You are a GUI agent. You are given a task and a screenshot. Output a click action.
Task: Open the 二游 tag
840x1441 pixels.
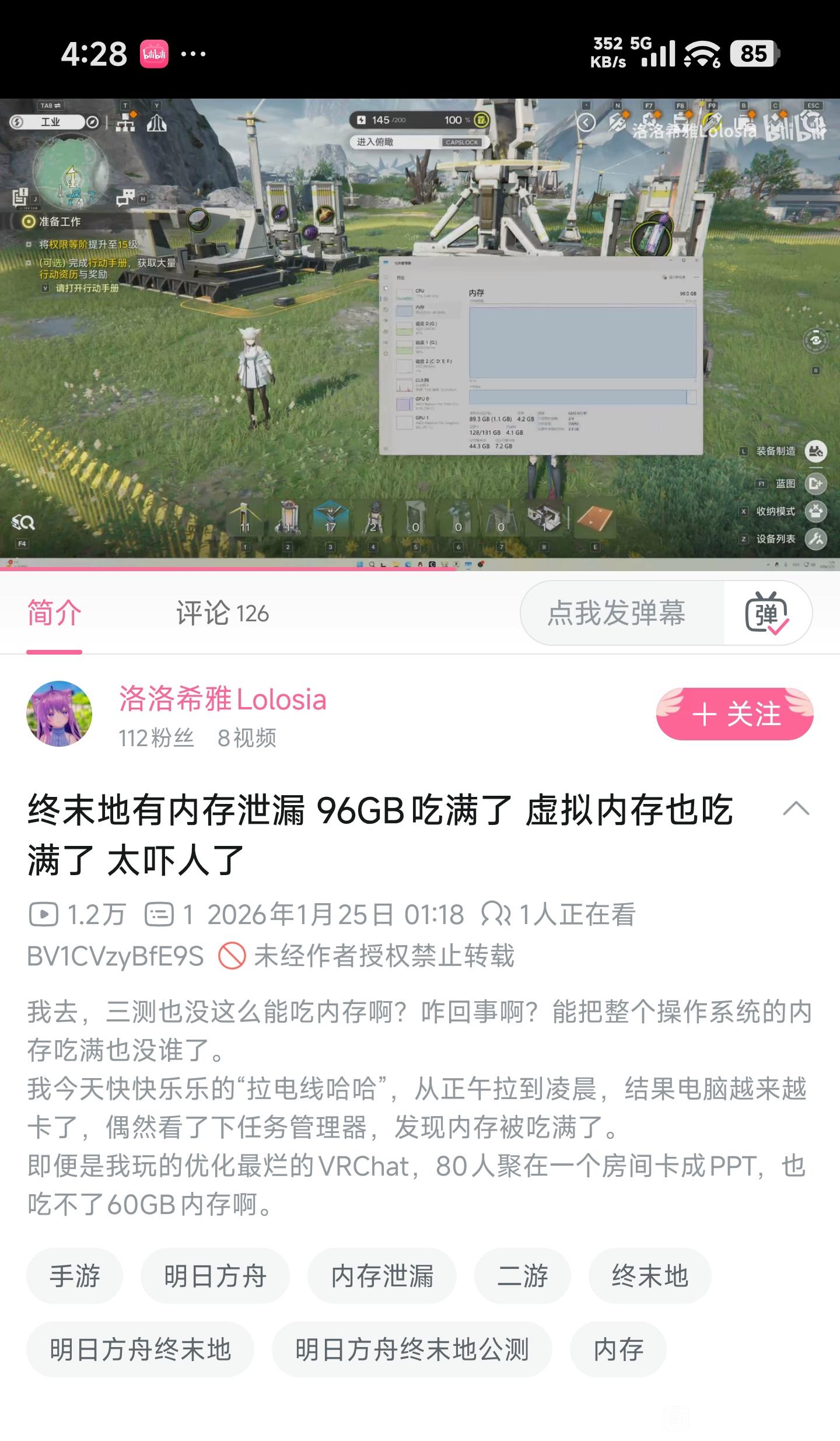click(x=522, y=1276)
